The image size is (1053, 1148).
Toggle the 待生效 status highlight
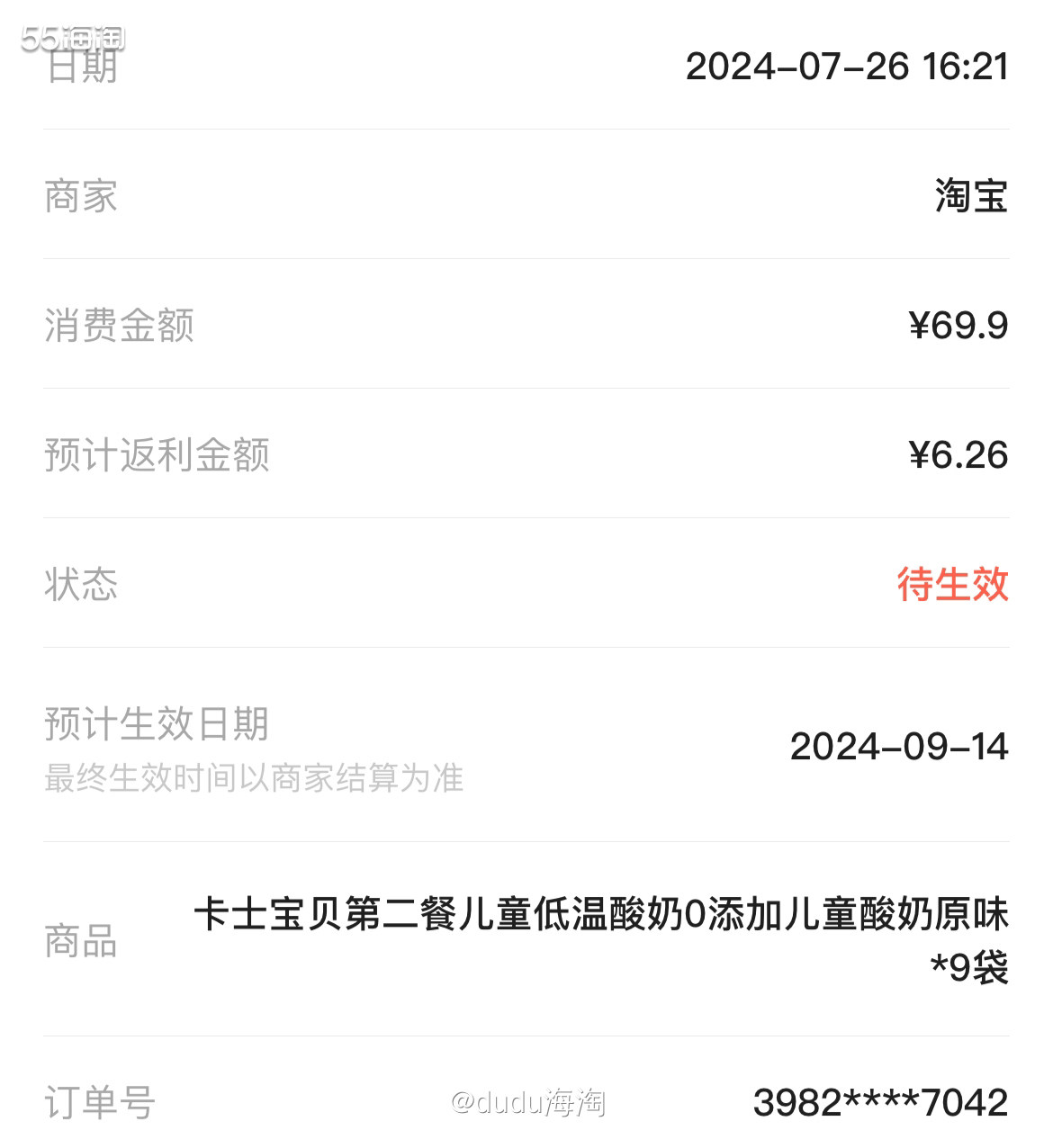tap(952, 585)
